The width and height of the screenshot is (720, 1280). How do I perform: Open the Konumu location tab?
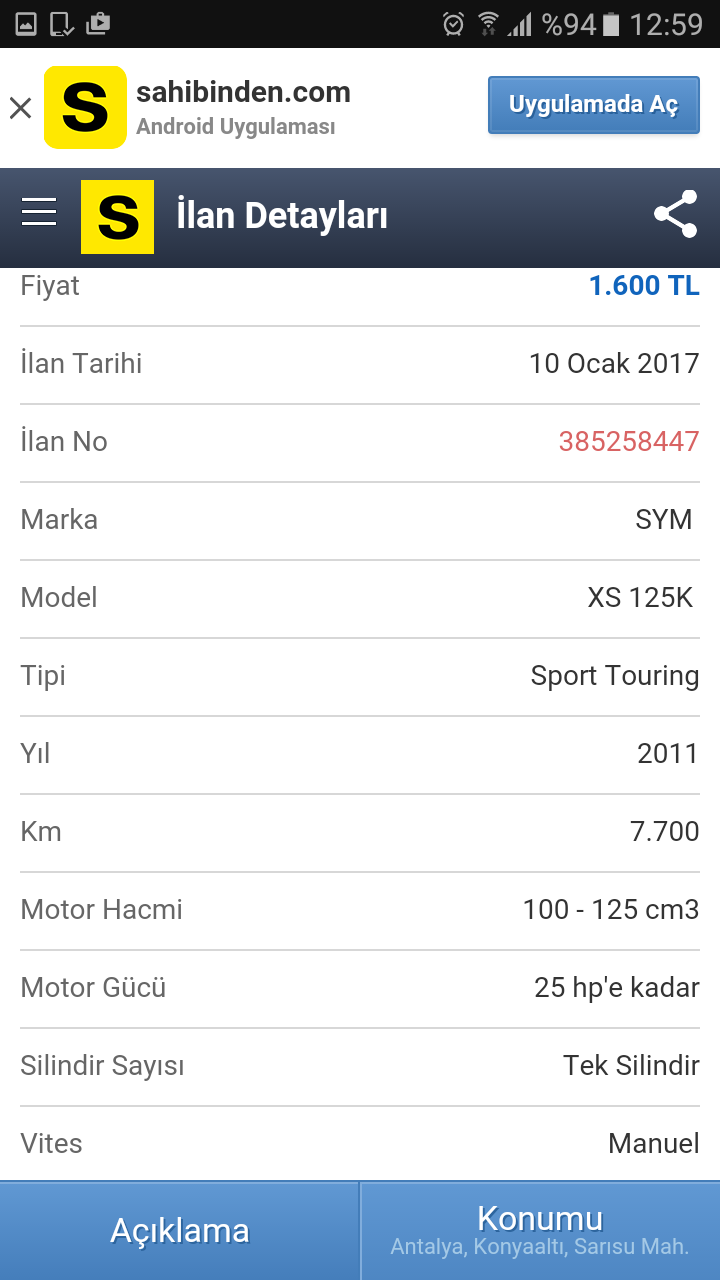point(540,1231)
